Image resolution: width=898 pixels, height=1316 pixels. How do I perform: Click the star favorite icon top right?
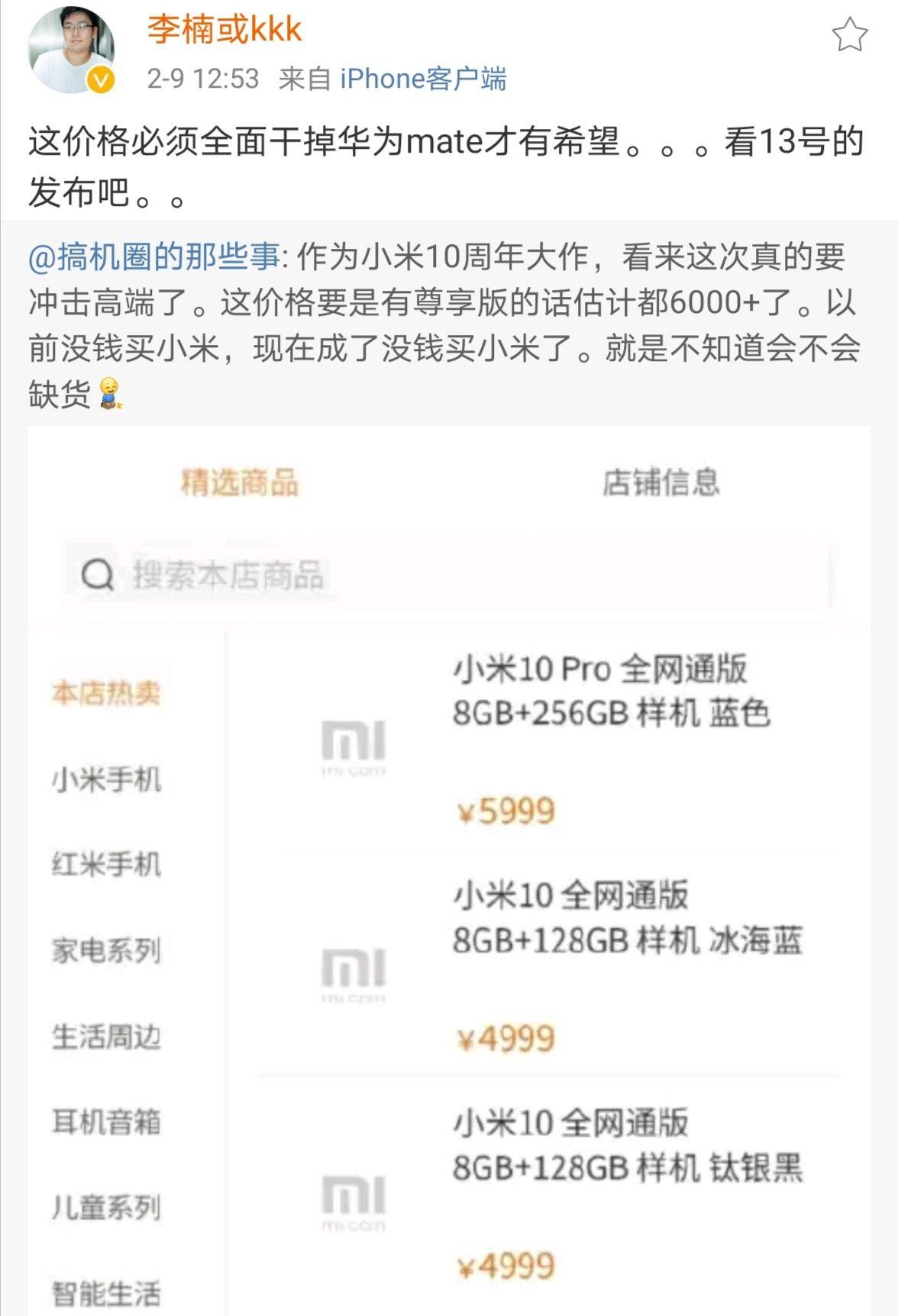tap(850, 32)
